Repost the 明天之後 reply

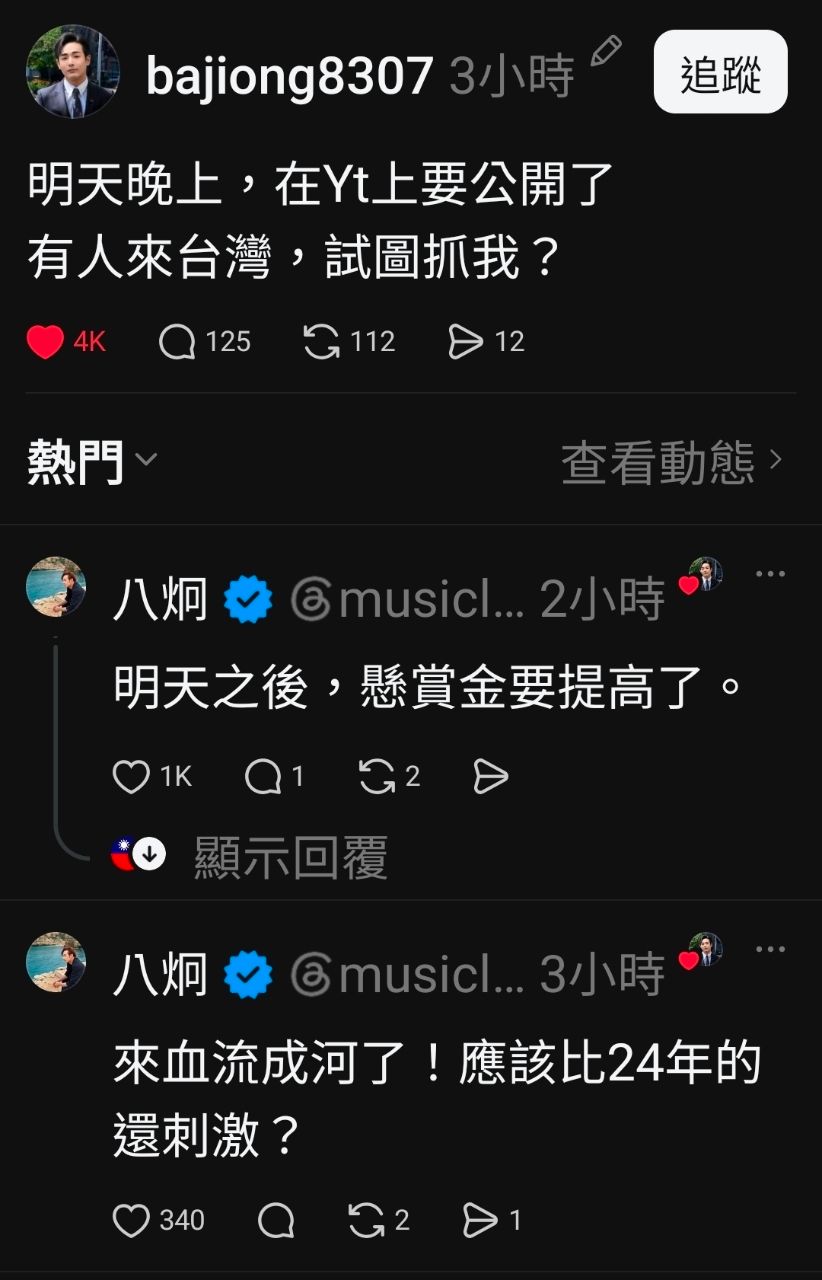coord(377,777)
